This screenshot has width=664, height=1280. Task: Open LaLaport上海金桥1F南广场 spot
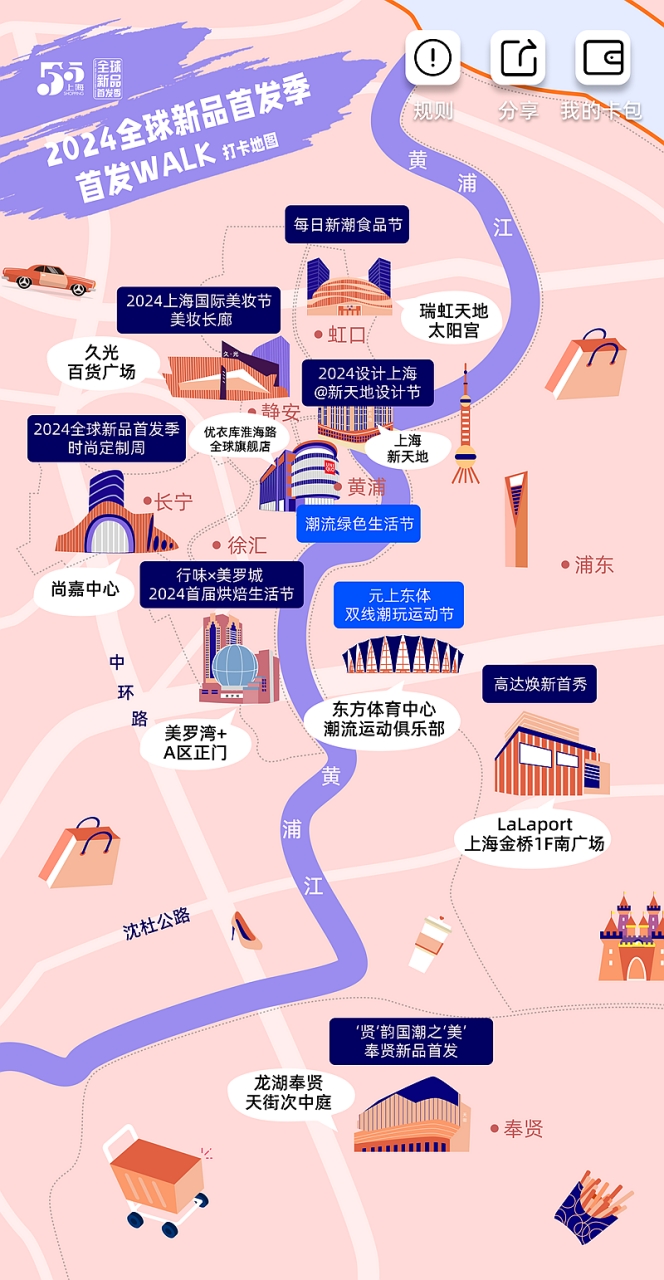click(534, 833)
